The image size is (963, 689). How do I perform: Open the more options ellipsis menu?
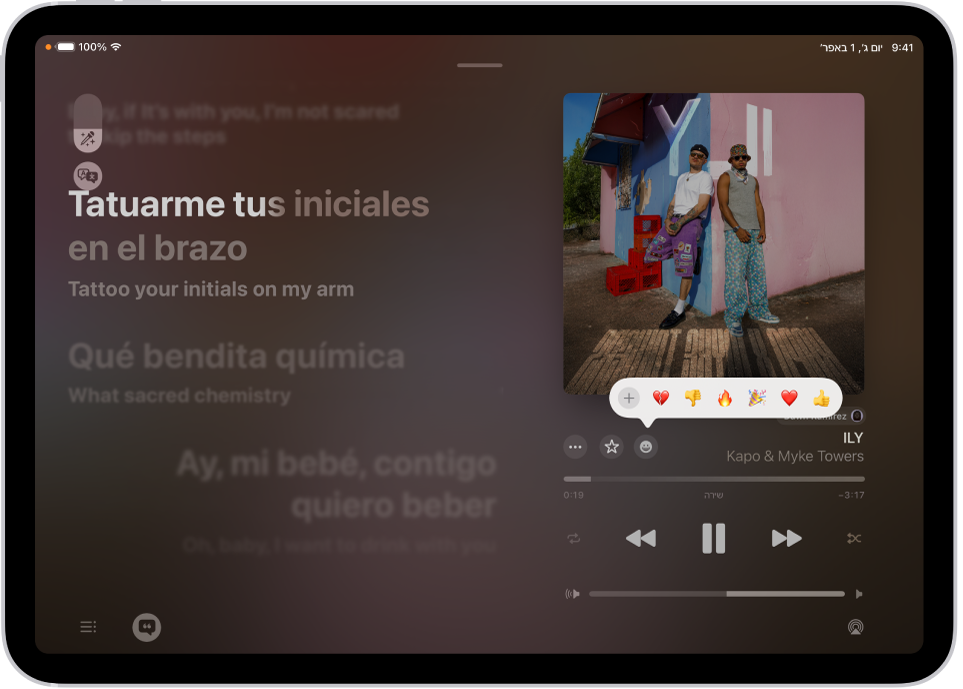(x=575, y=447)
